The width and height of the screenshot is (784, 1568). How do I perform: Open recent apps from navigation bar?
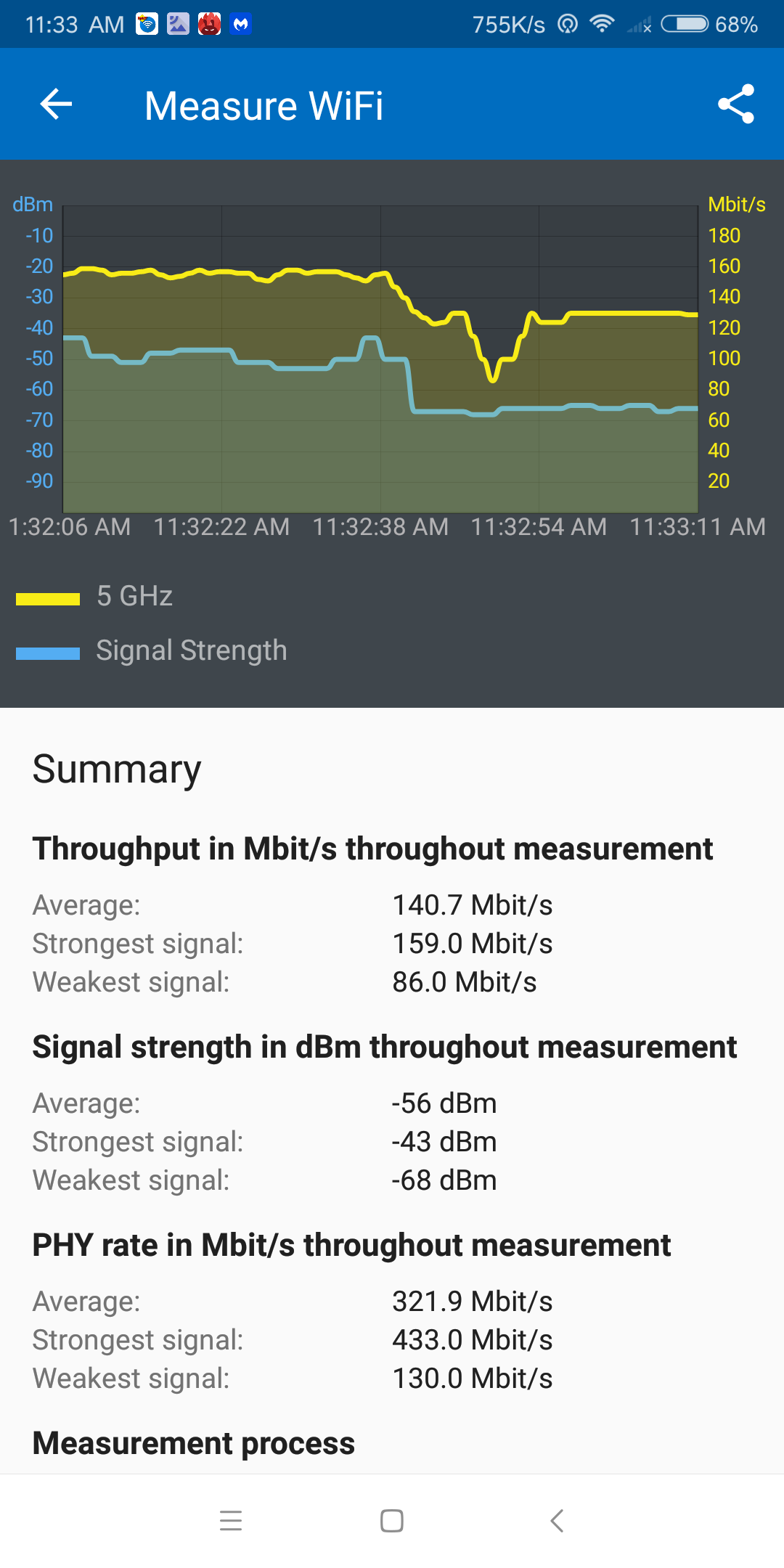coord(231,1520)
